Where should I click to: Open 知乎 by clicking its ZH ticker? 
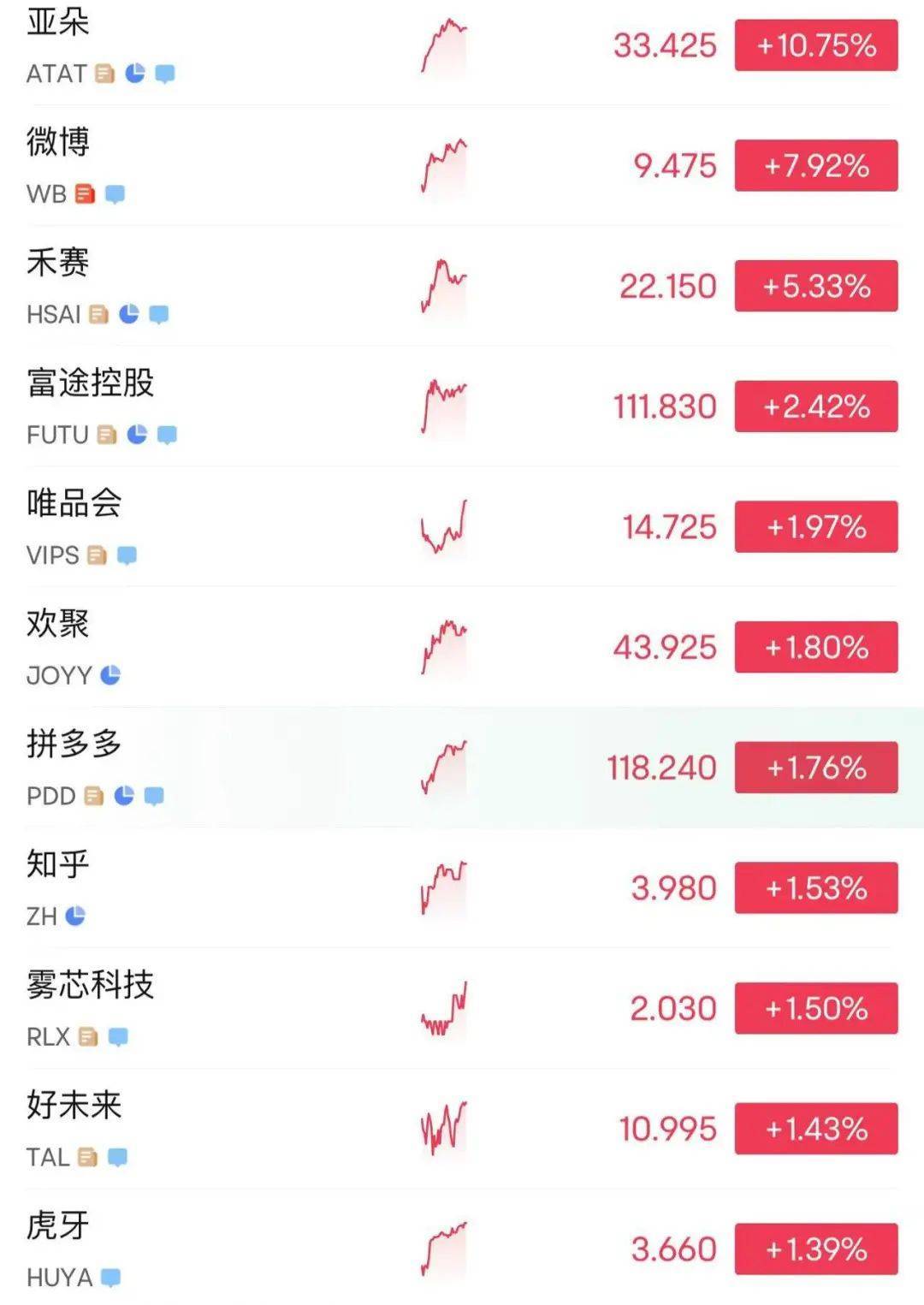(x=38, y=916)
